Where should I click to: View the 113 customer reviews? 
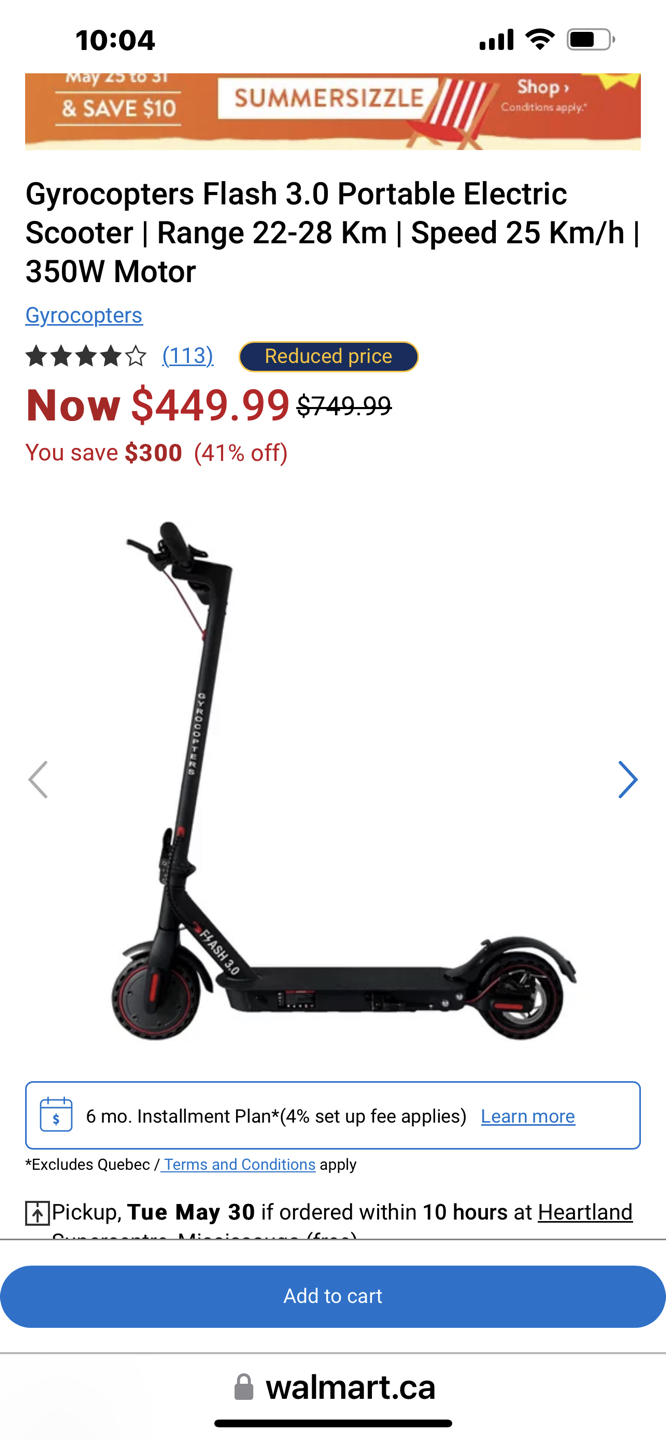click(x=187, y=355)
